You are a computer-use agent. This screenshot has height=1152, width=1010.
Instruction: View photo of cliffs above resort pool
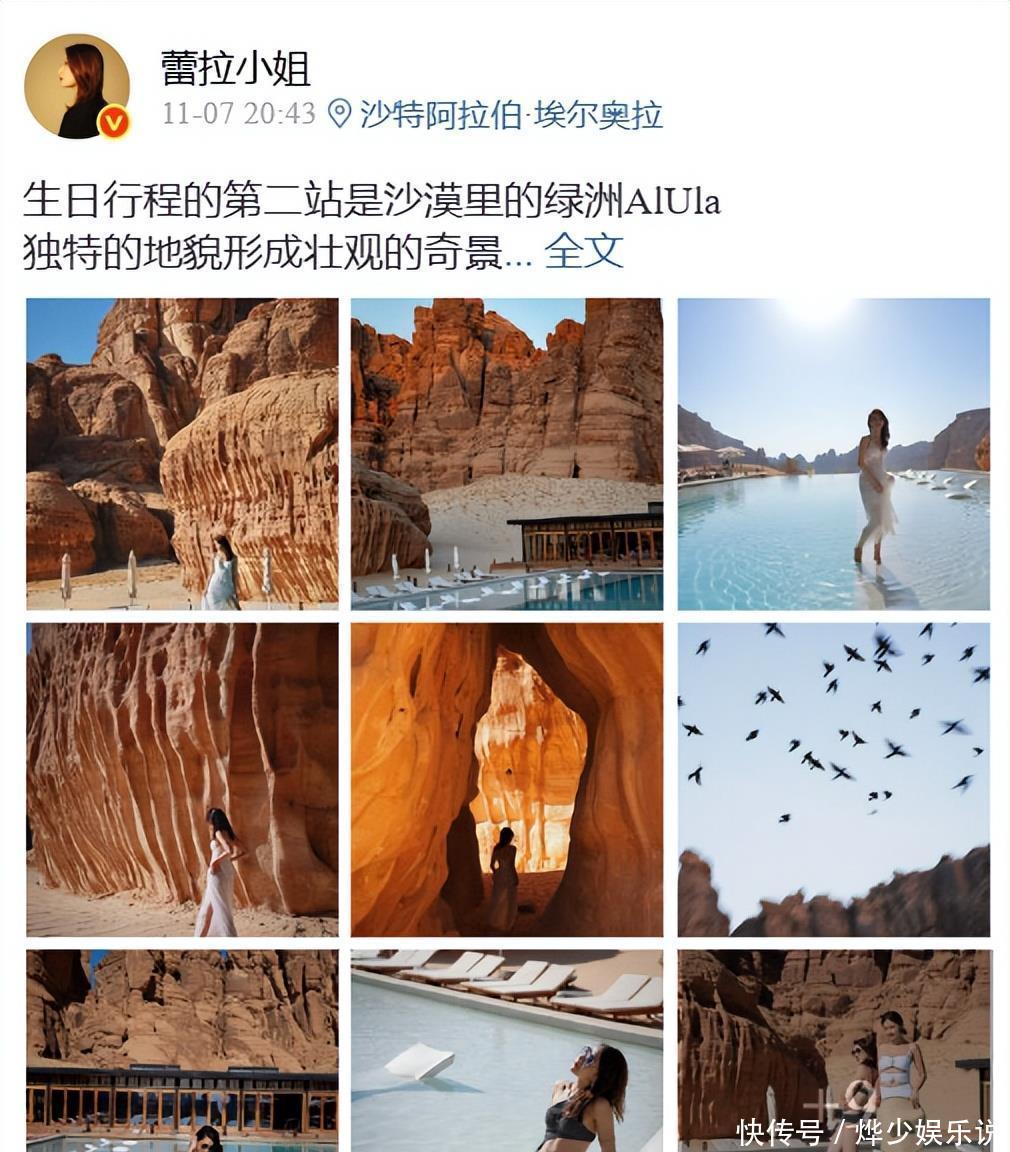pyautogui.click(x=506, y=453)
